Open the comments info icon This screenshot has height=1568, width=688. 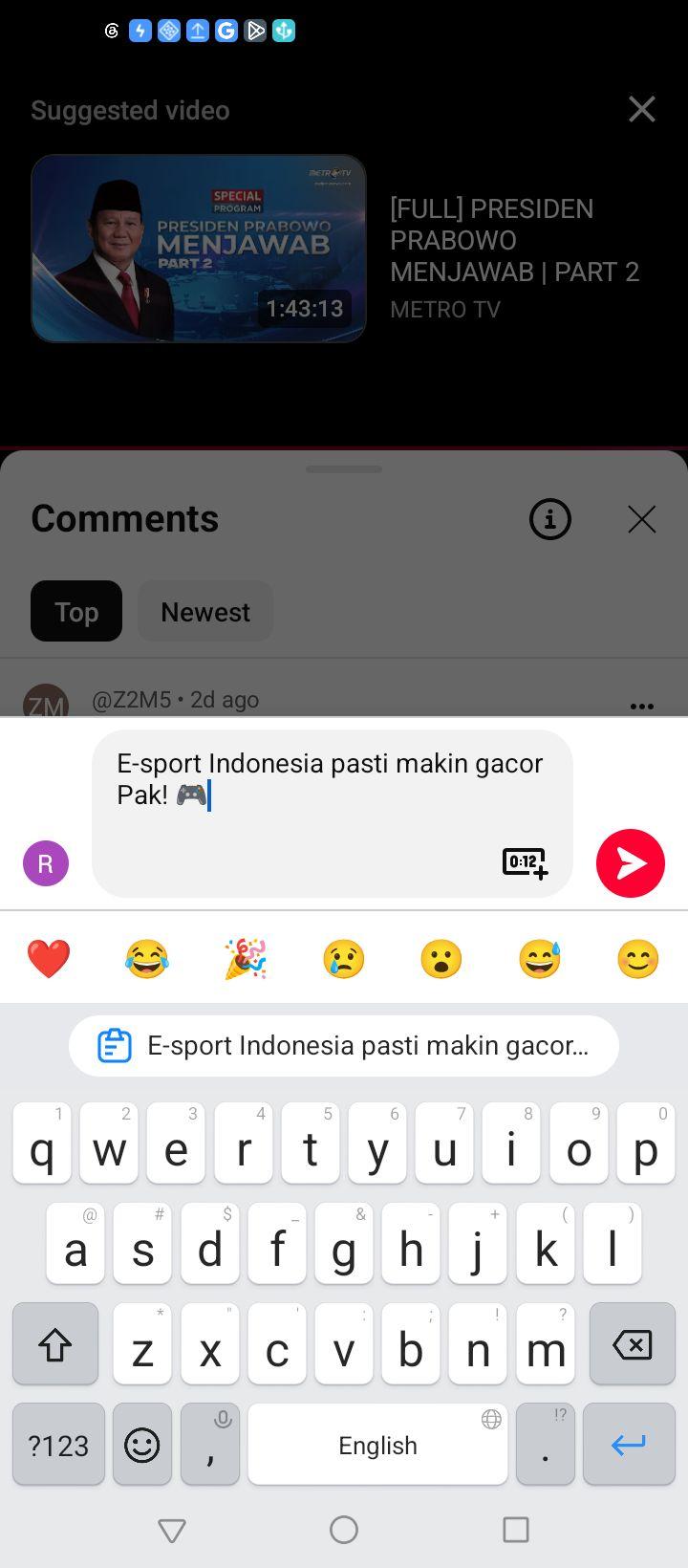pos(550,519)
